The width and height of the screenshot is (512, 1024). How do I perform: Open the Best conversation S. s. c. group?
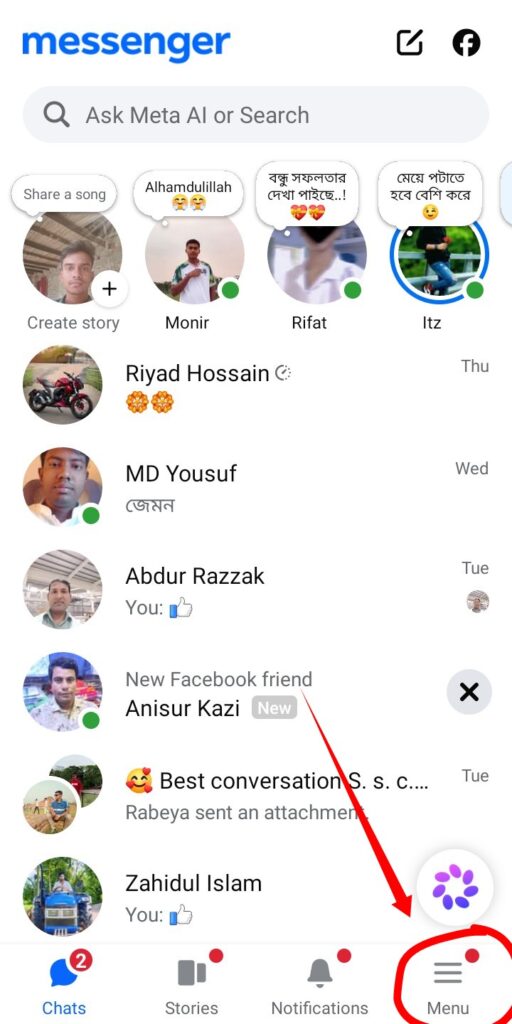point(256,795)
